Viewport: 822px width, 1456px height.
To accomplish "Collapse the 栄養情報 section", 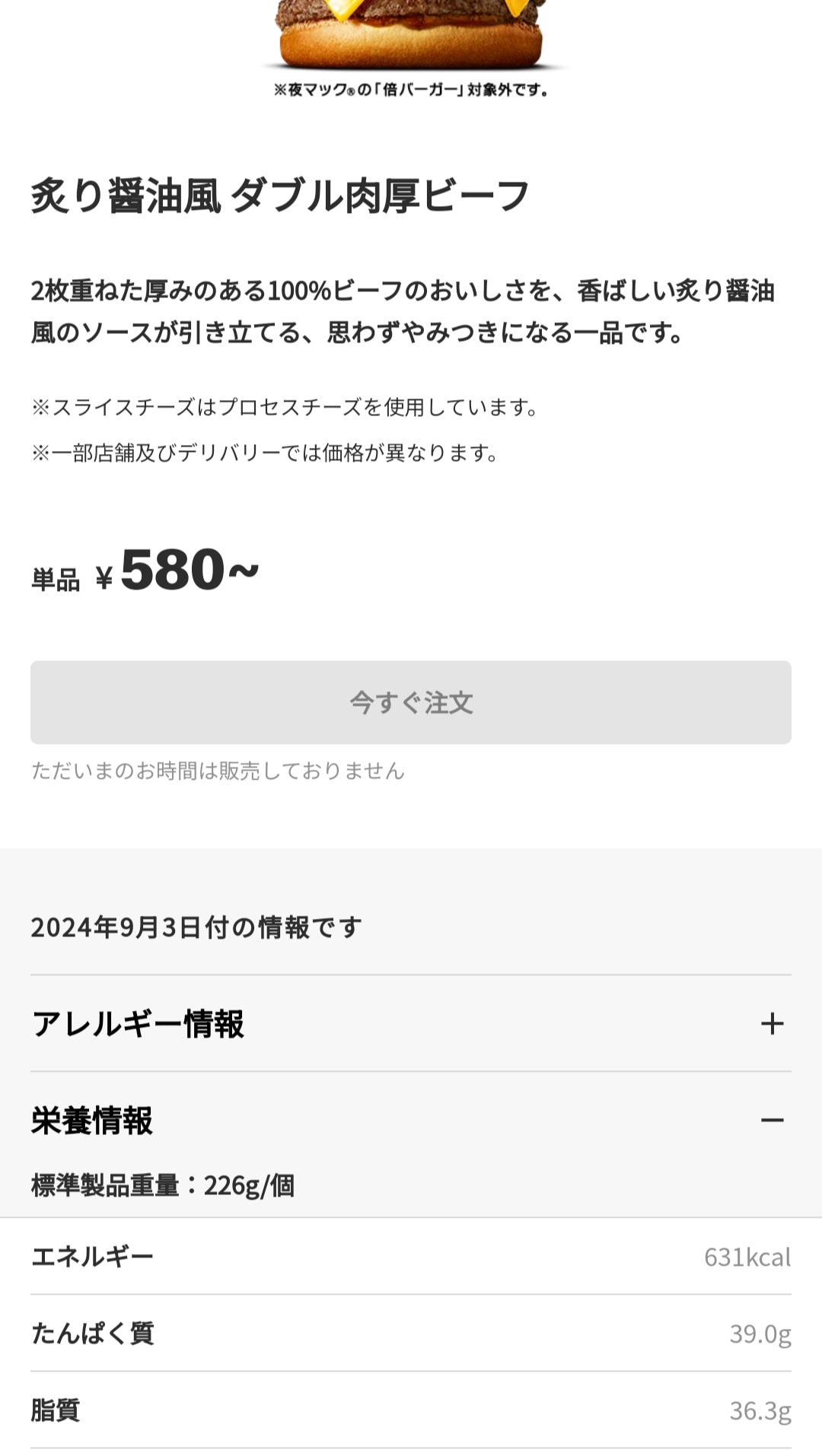I will click(772, 1120).
